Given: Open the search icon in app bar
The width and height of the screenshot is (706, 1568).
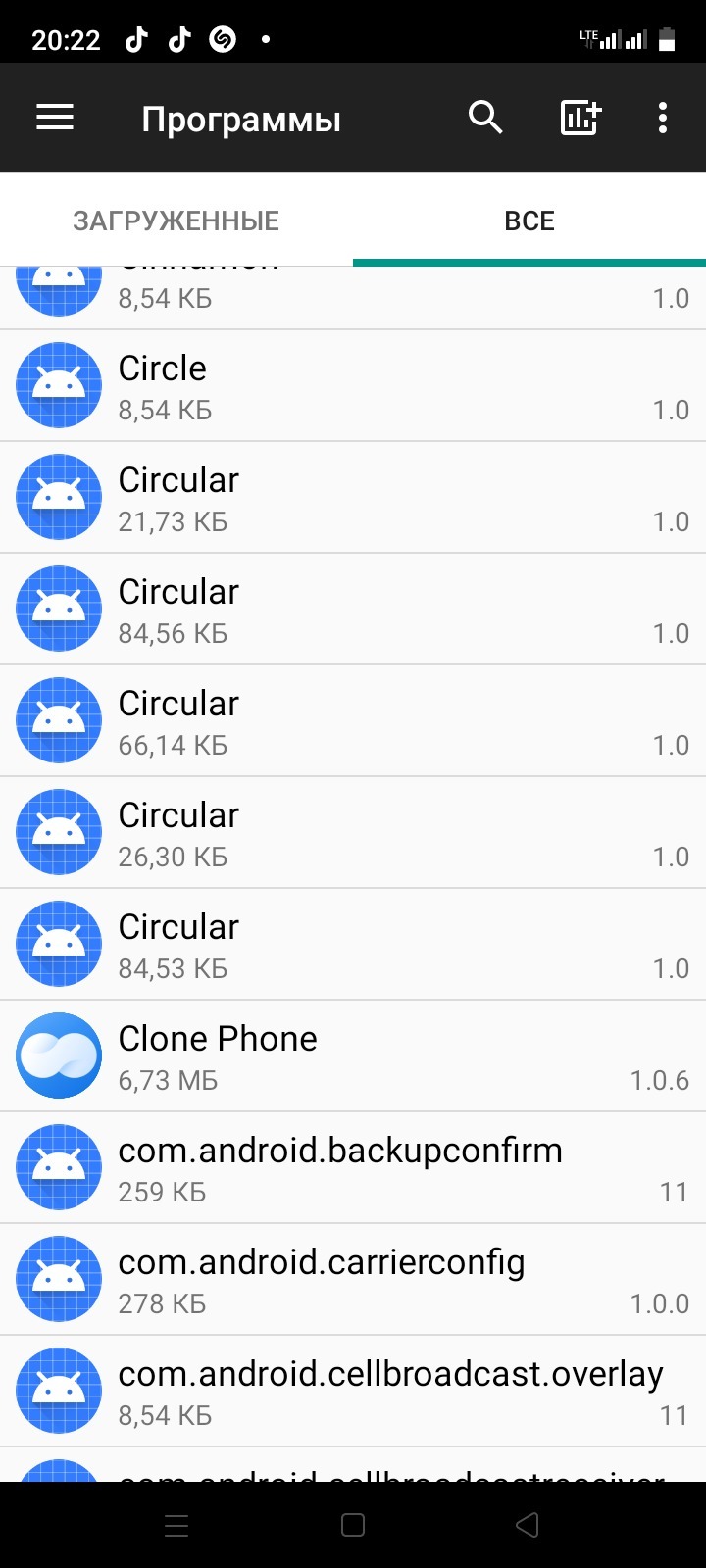Looking at the screenshot, I should [x=485, y=119].
